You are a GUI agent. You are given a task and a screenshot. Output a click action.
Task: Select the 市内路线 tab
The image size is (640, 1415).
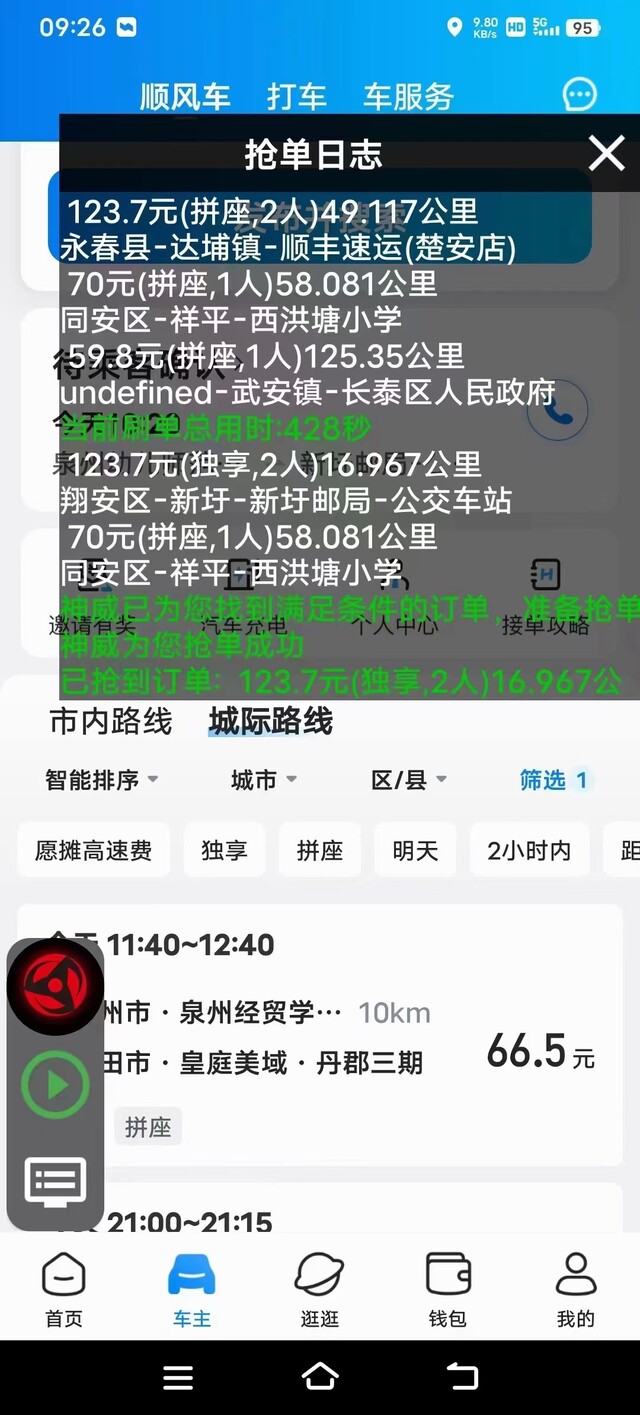point(111,721)
